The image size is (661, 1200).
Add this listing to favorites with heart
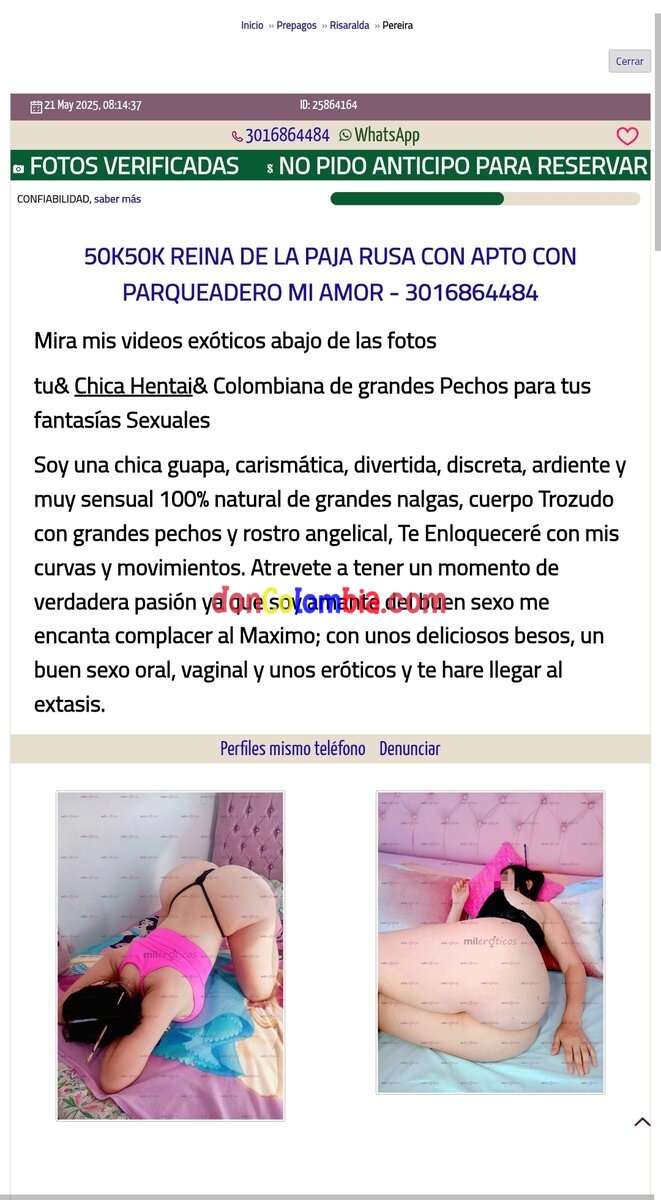[x=627, y=136]
